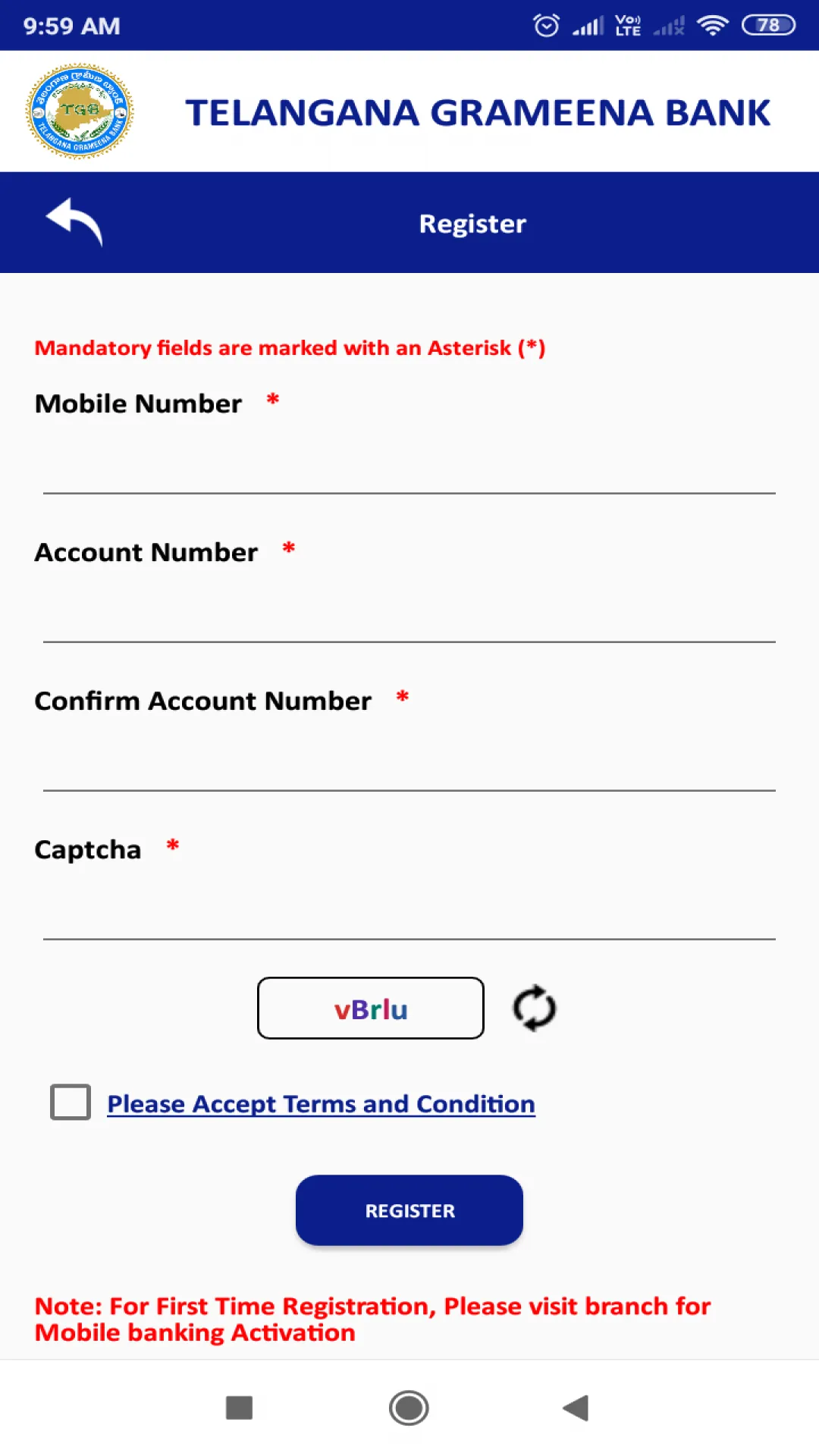Viewport: 819px width, 1456px height.
Task: Tap the signal strength bars icon
Action: coord(588,25)
